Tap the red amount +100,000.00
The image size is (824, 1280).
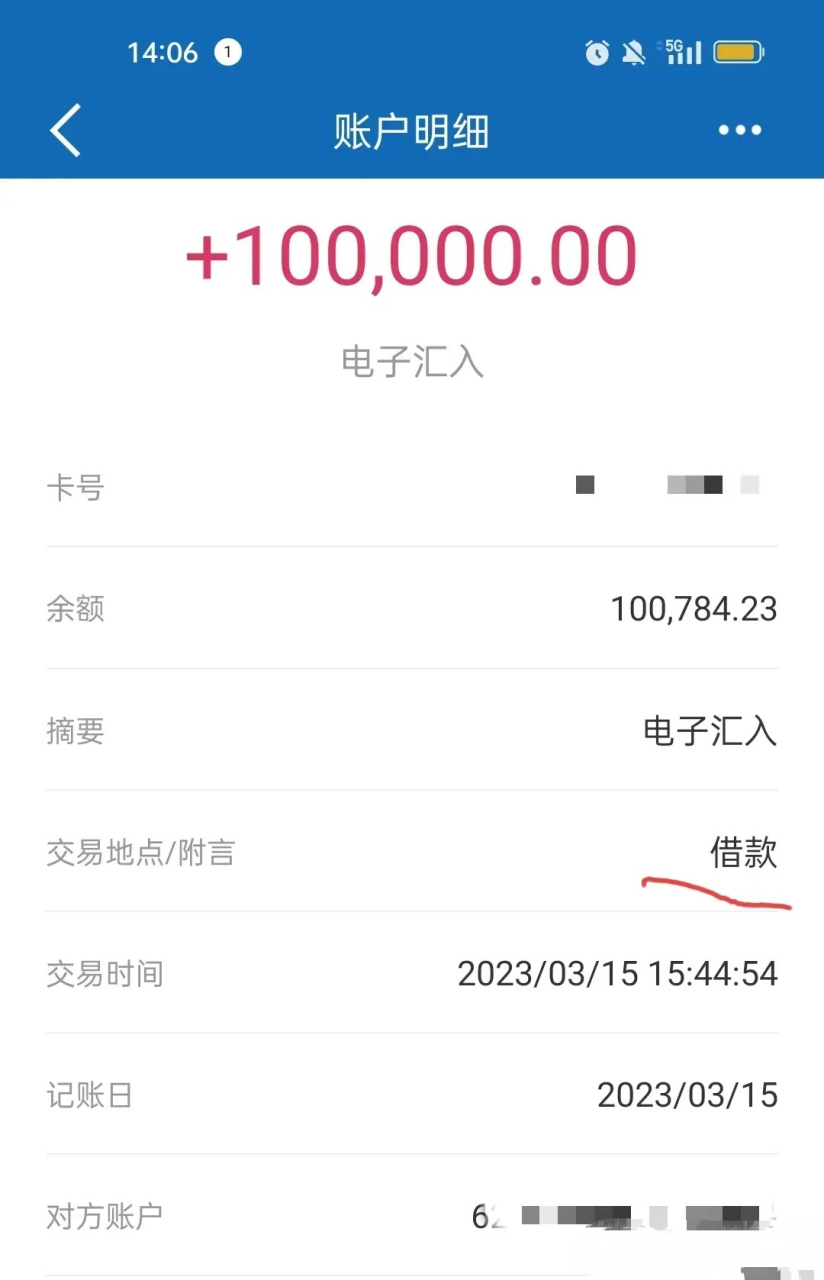[412, 253]
